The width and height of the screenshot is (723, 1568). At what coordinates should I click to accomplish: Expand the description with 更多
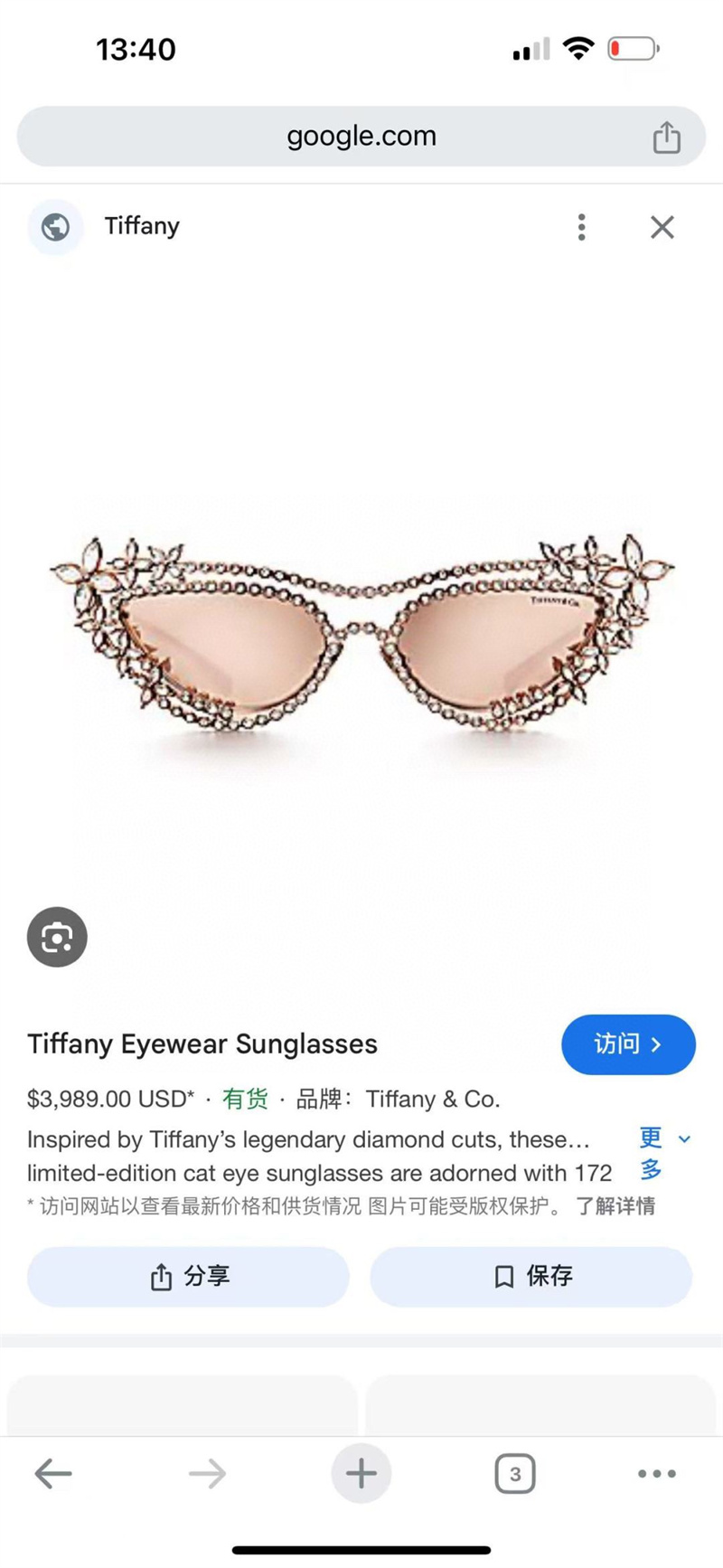click(663, 1153)
